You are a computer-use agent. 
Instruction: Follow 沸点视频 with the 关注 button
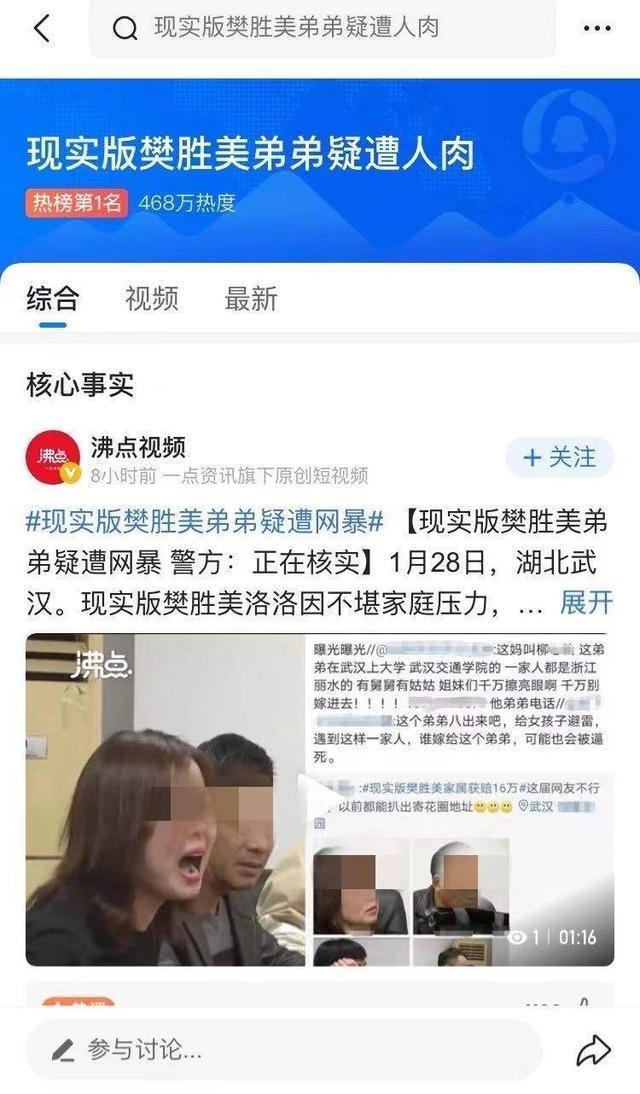tap(559, 458)
